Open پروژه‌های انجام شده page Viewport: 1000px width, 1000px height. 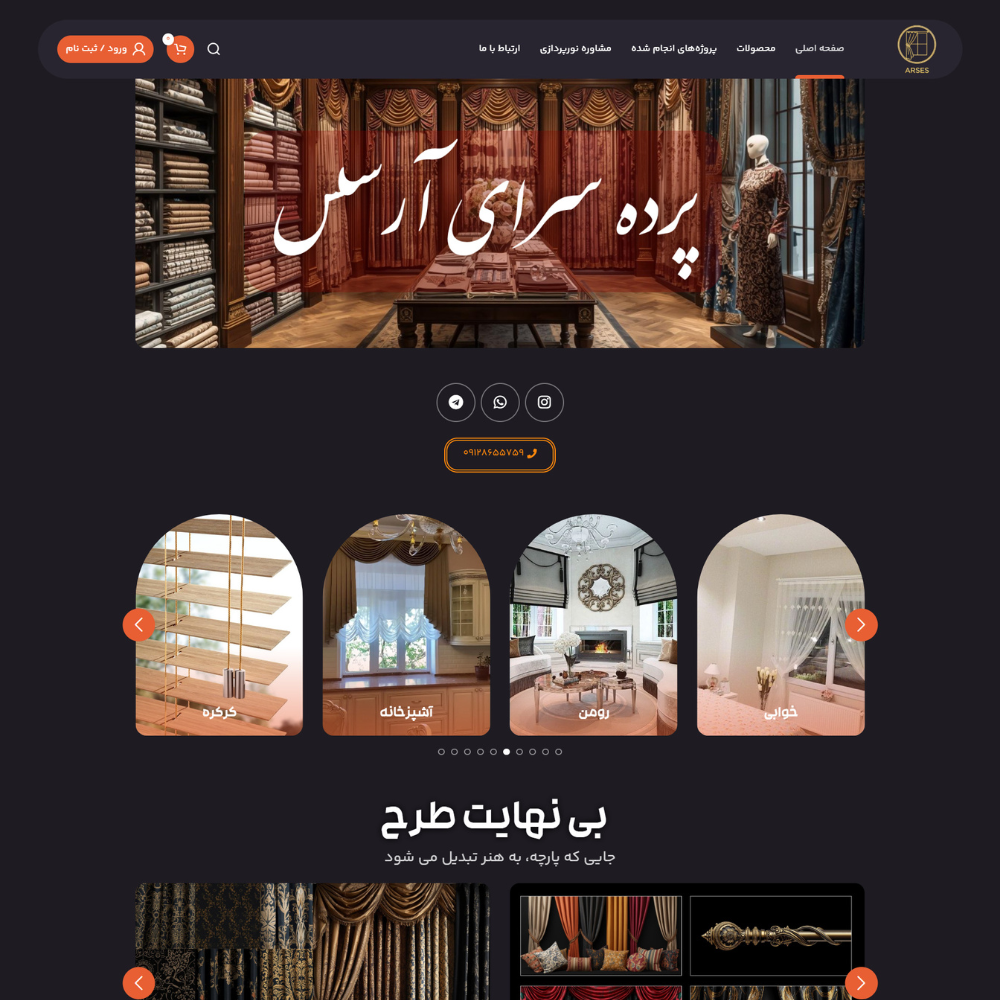coord(674,49)
